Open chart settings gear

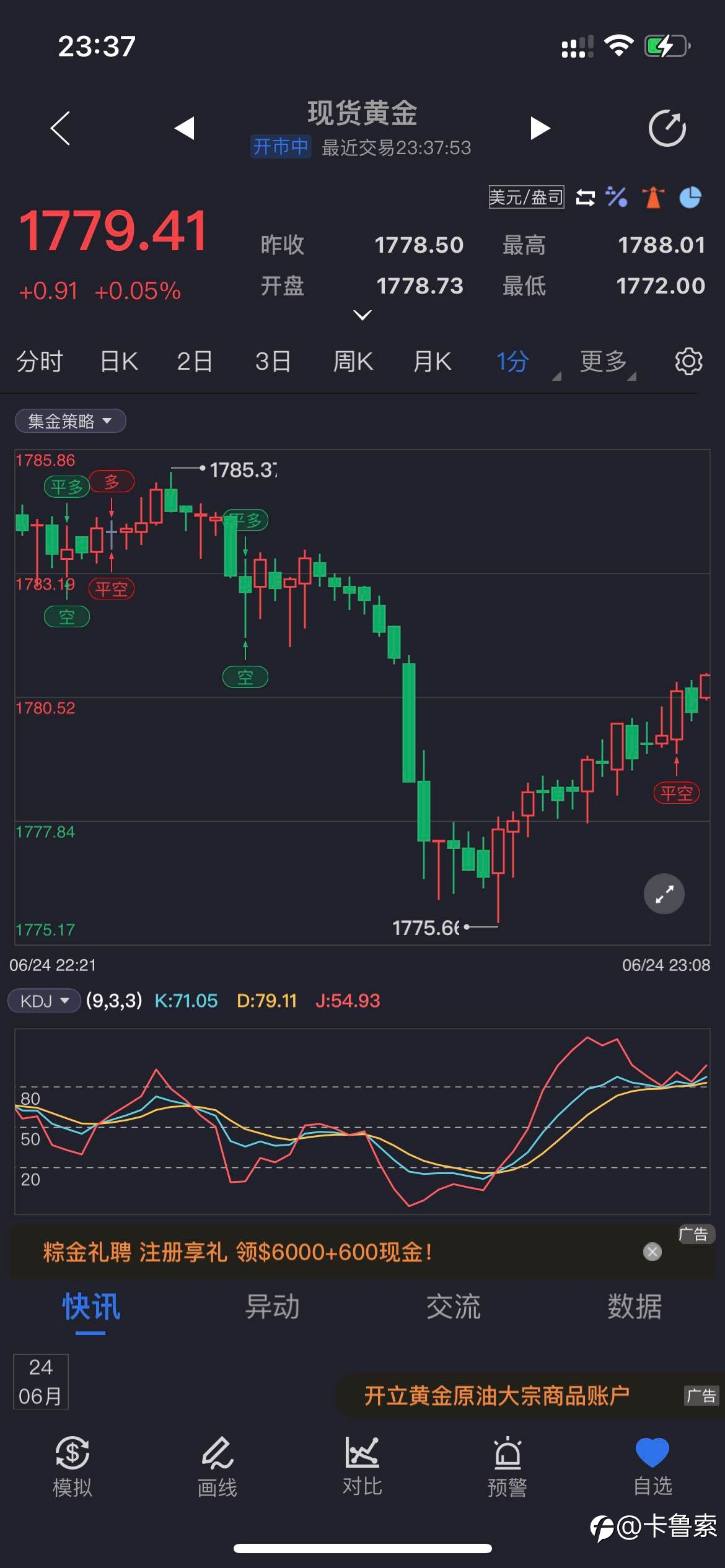tap(688, 361)
